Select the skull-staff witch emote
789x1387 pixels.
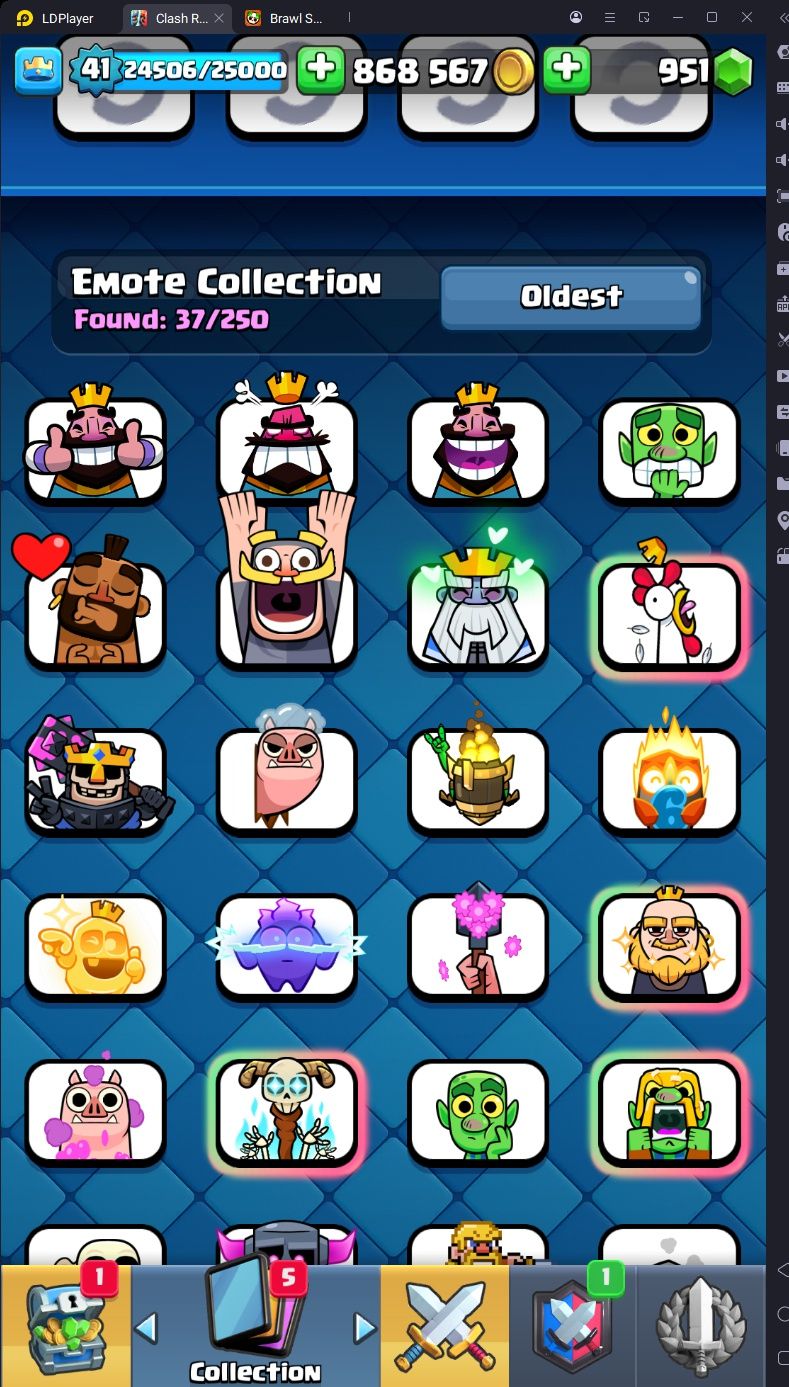287,1110
